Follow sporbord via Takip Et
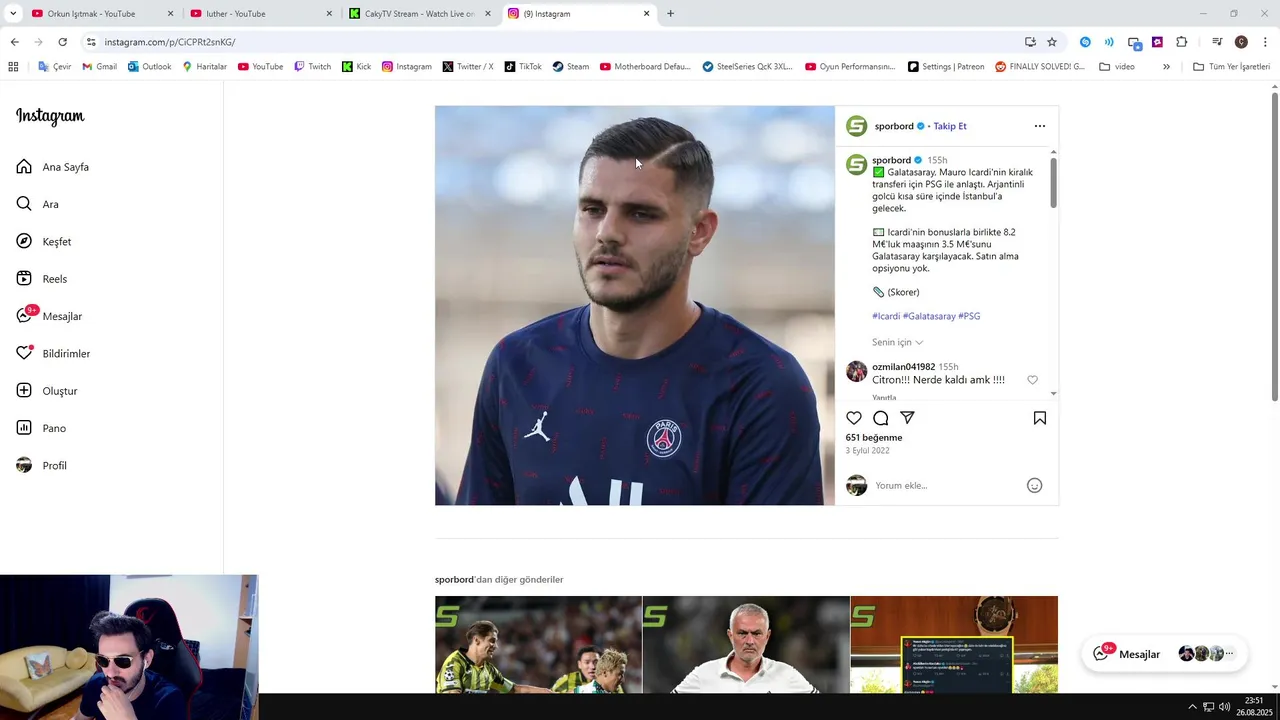 (x=950, y=126)
